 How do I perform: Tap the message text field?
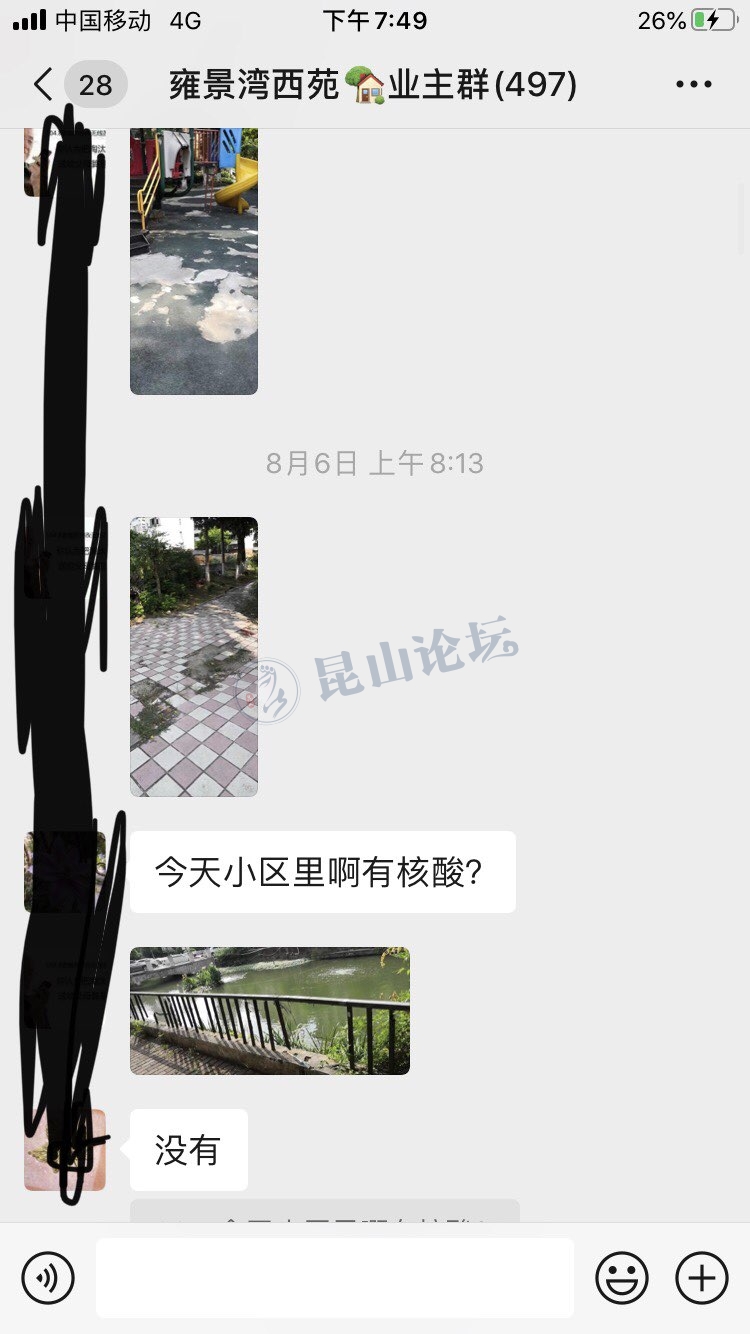pyautogui.click(x=335, y=1277)
